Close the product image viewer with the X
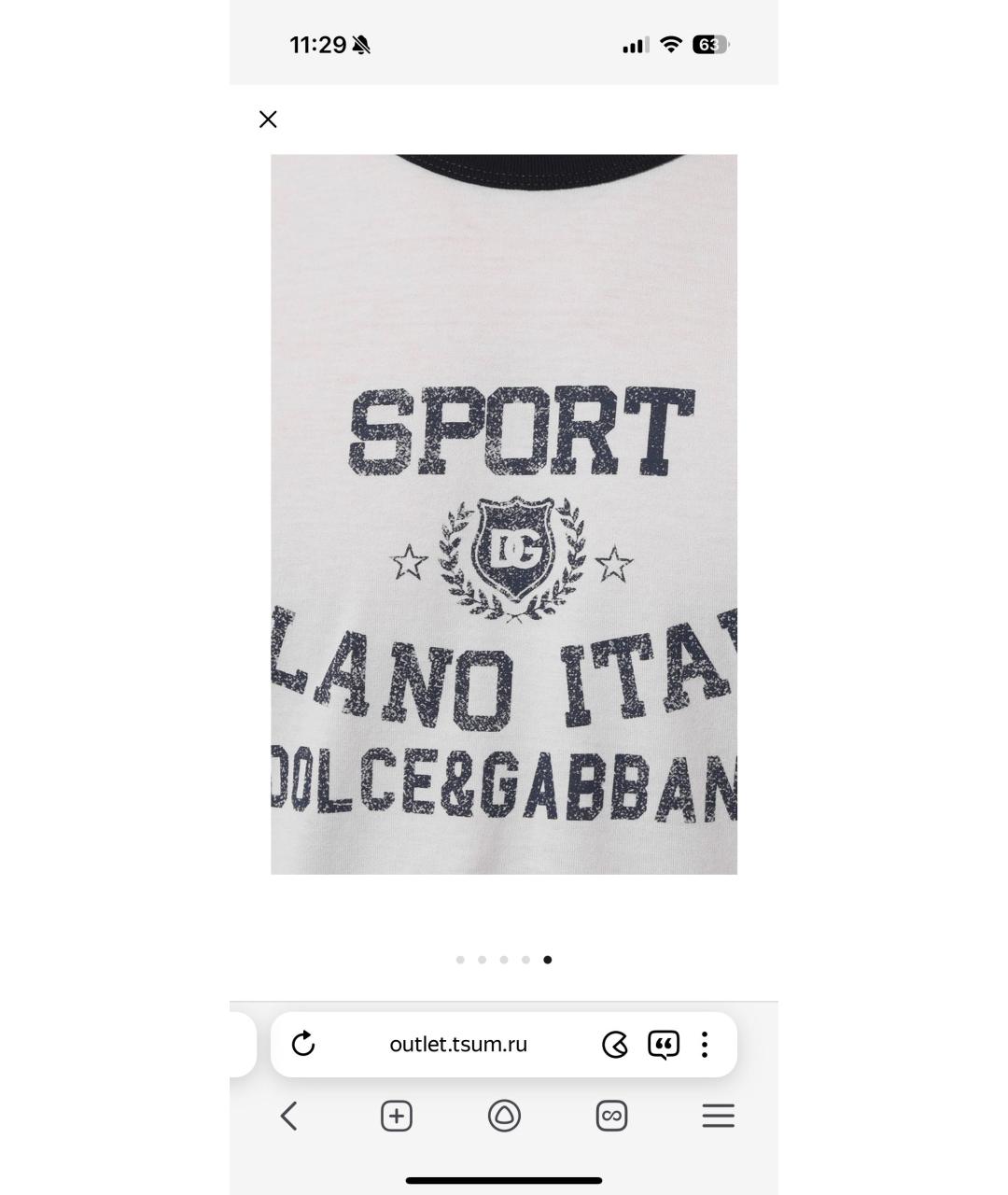1008x1195 pixels. (268, 119)
